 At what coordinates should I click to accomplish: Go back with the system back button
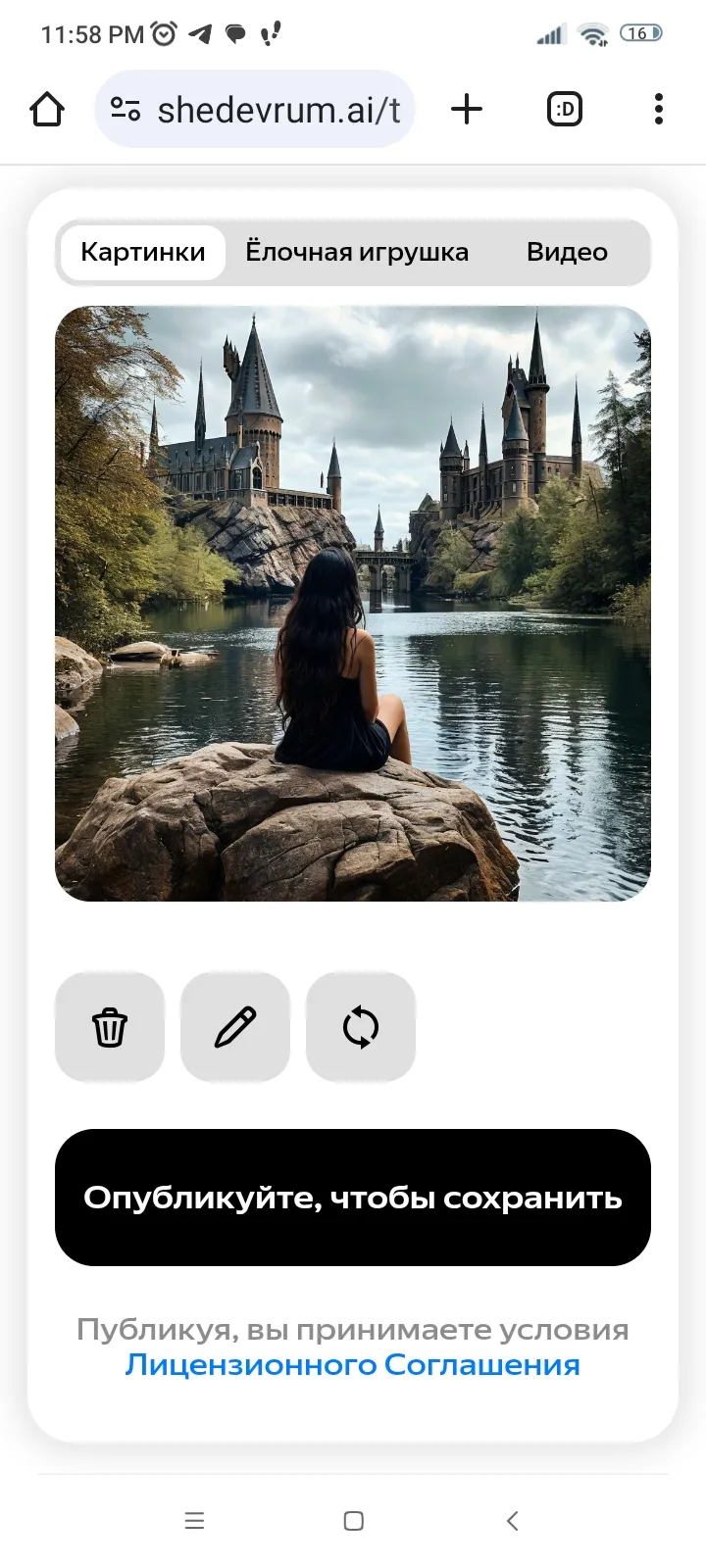pyautogui.click(x=512, y=1521)
